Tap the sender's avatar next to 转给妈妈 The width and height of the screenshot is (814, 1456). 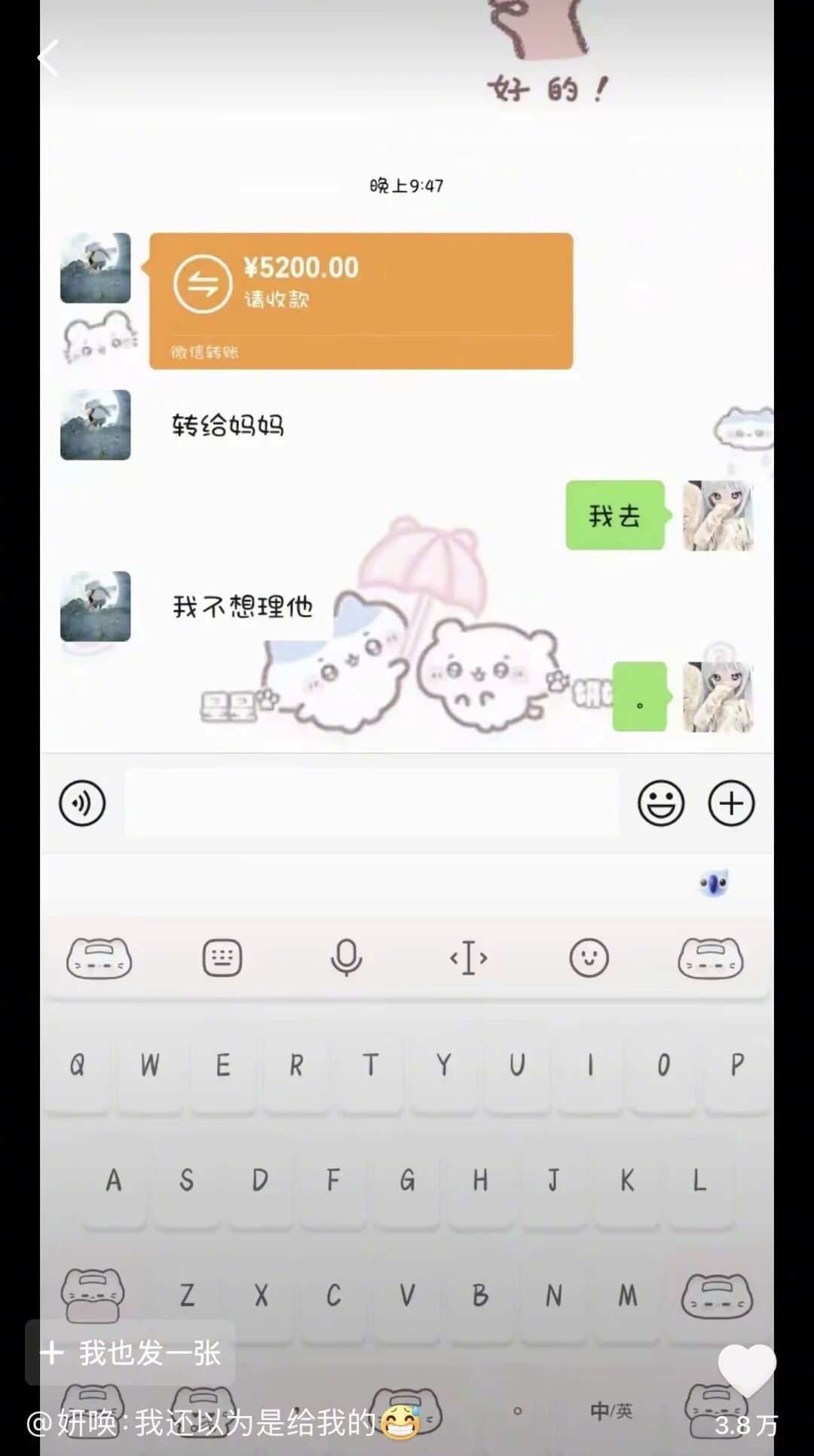point(95,426)
